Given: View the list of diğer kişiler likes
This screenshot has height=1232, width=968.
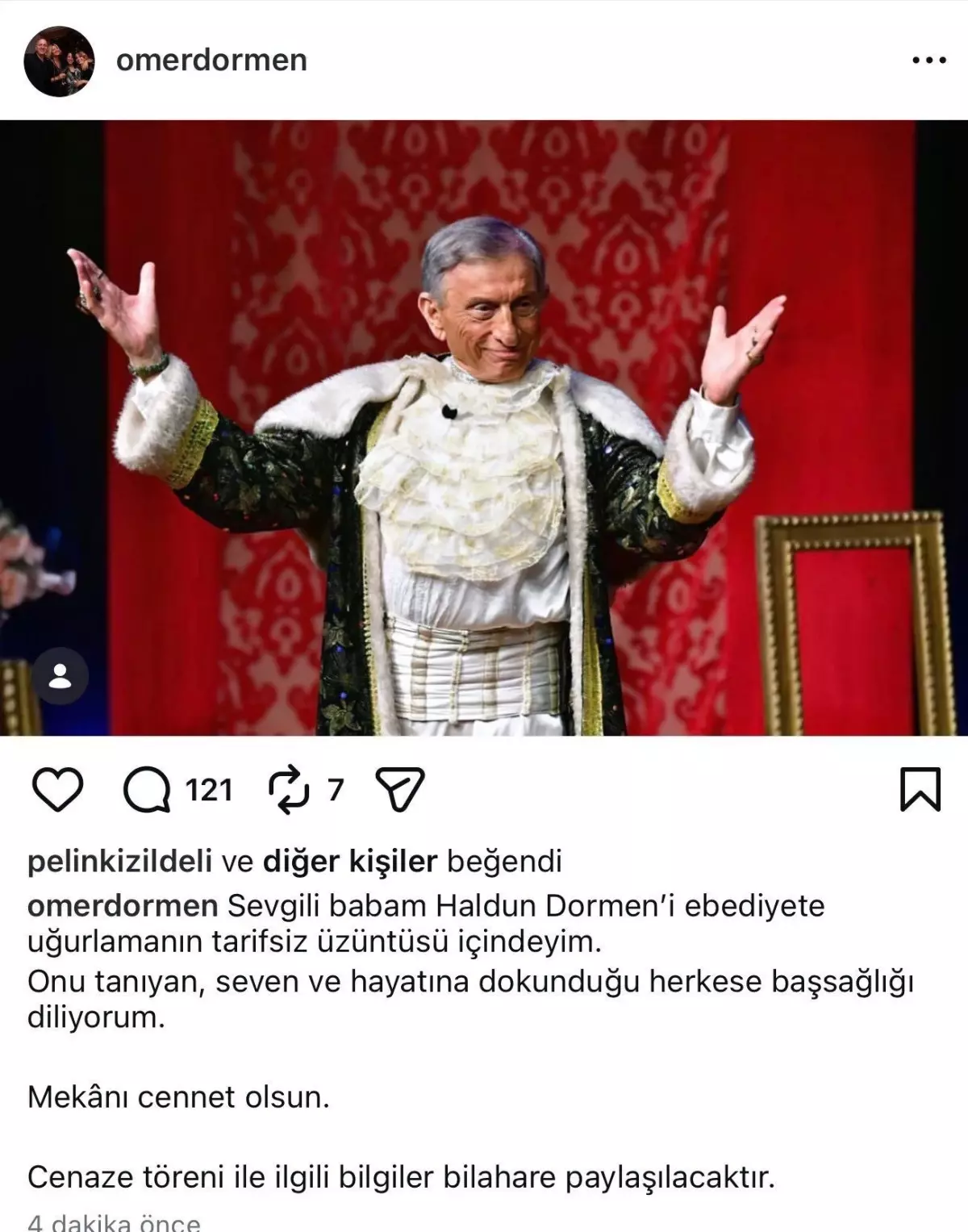Looking at the screenshot, I should [x=350, y=862].
